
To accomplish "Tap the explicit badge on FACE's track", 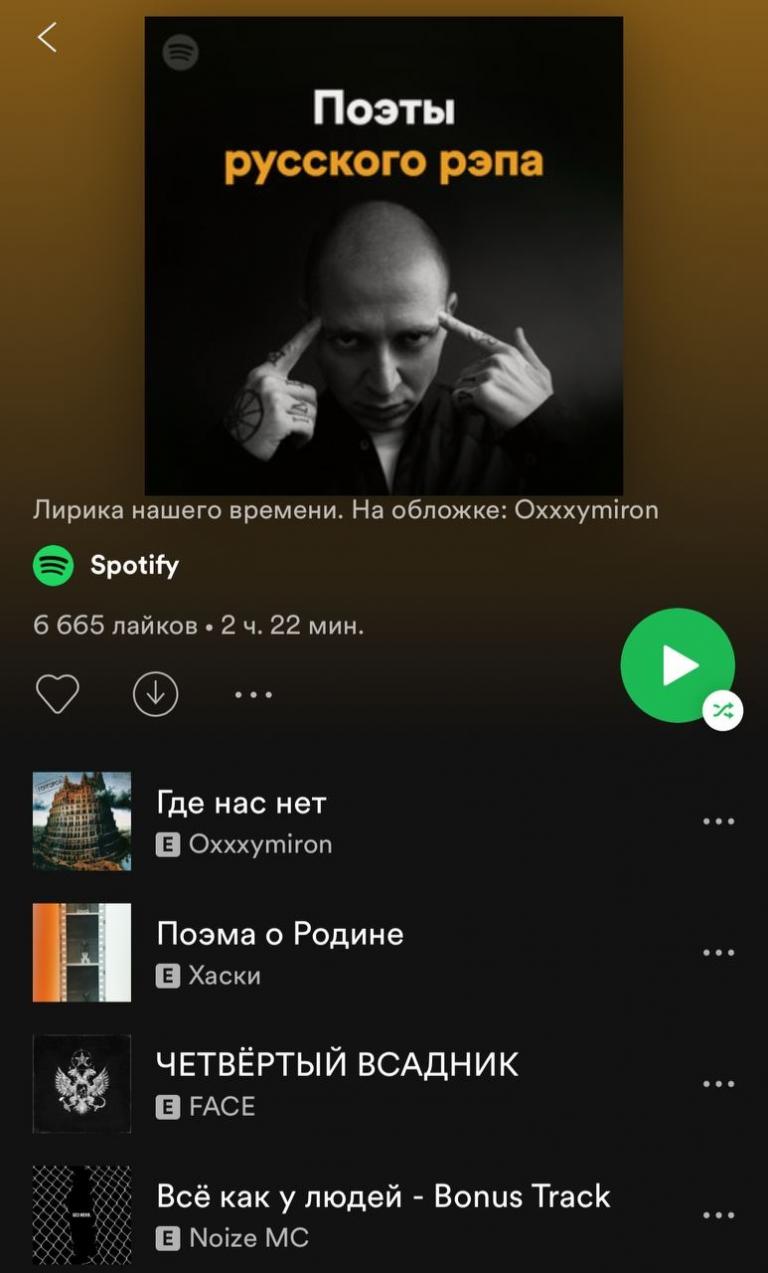I will 167,1106.
